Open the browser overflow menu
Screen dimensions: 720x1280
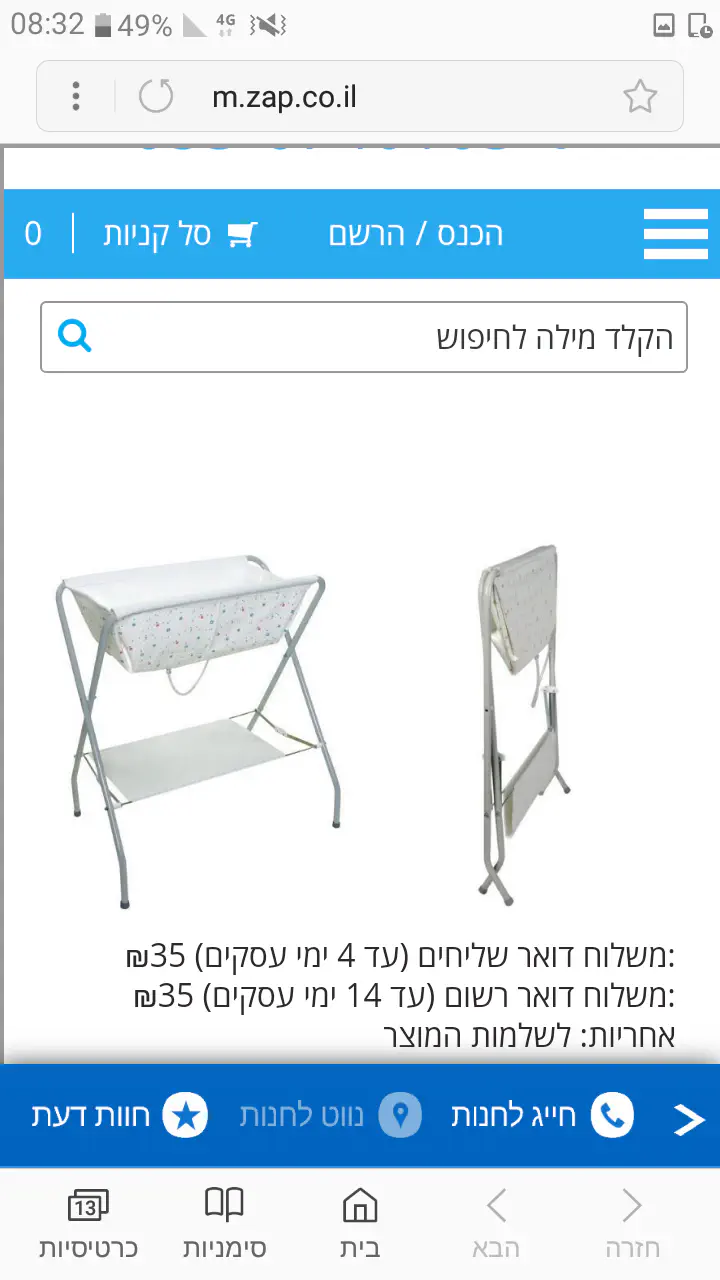click(x=76, y=97)
